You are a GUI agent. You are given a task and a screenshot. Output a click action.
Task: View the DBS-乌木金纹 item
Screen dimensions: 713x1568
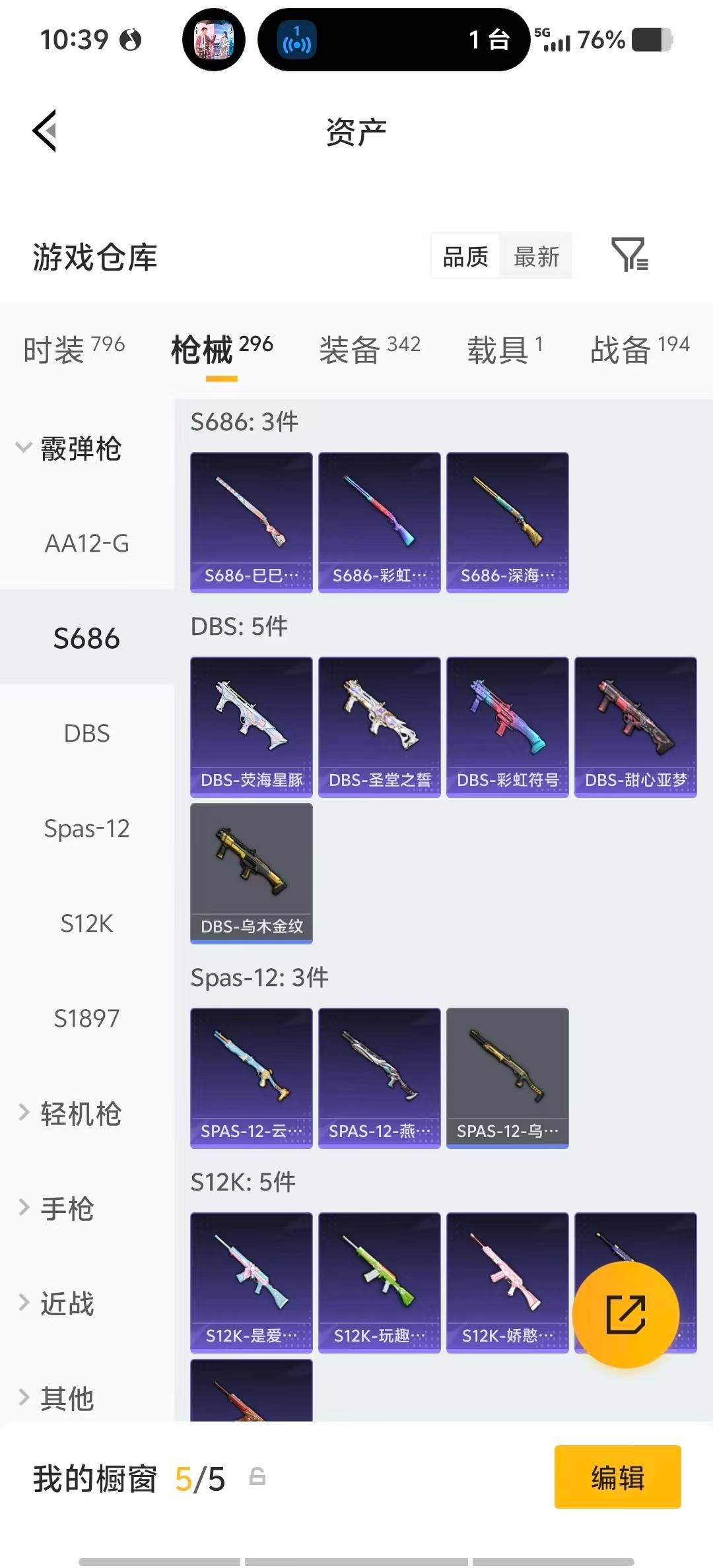pyautogui.click(x=252, y=873)
